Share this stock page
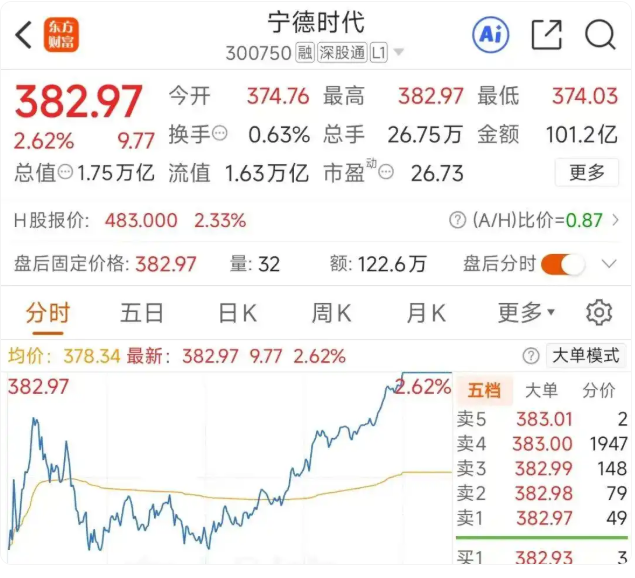This screenshot has height=578, width=635. pyautogui.click(x=546, y=35)
